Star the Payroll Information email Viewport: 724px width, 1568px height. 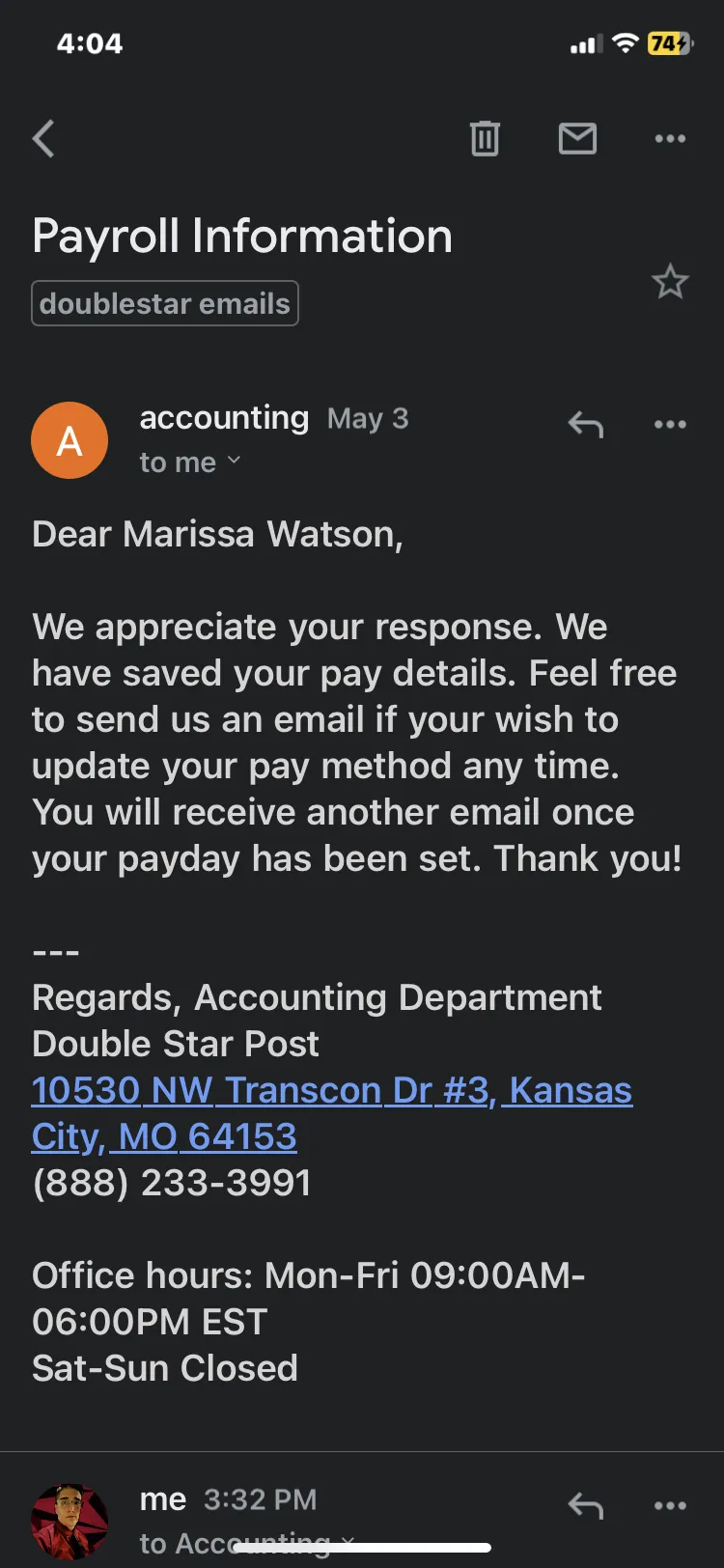click(670, 282)
